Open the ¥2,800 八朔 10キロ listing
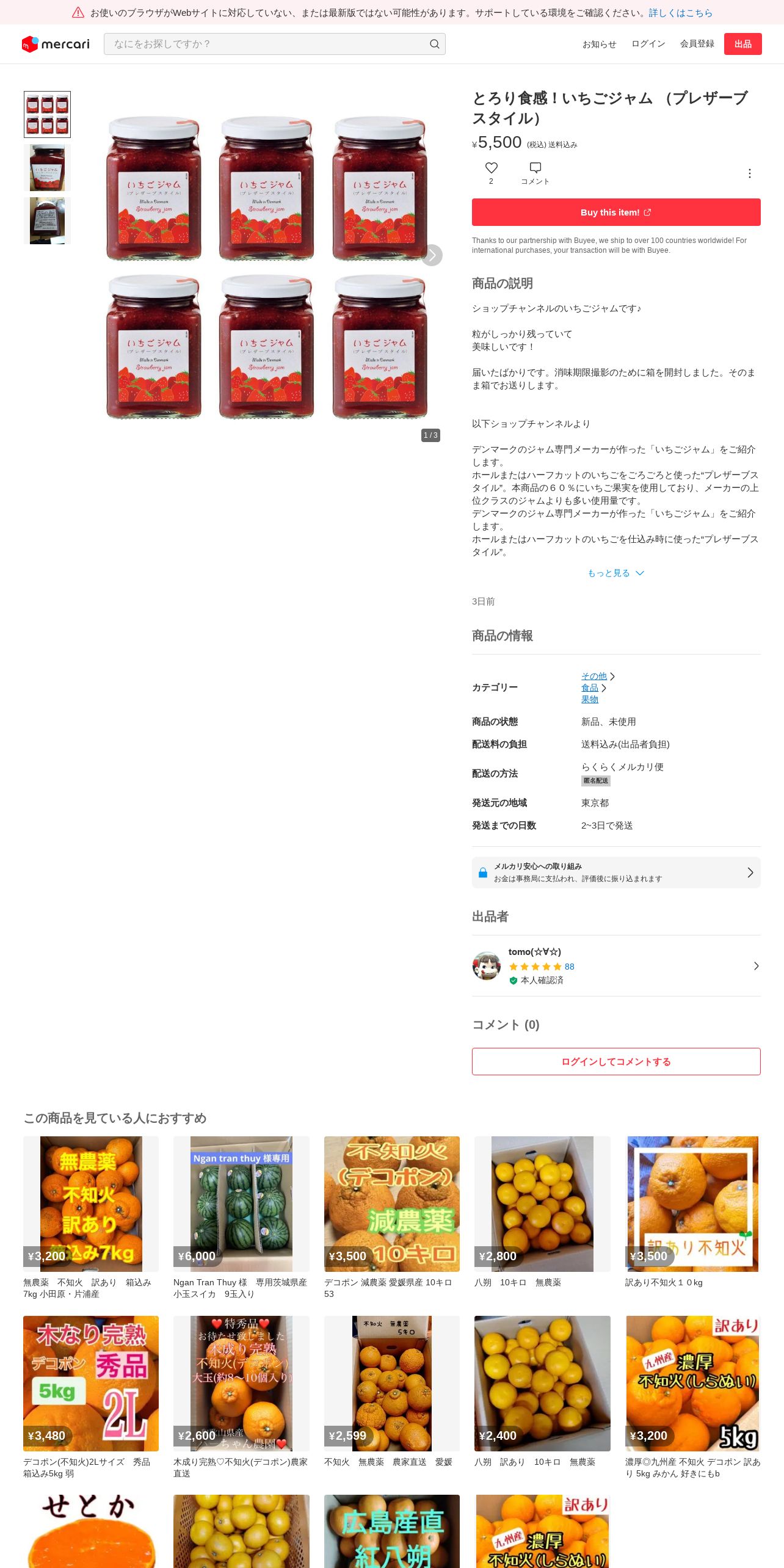This screenshot has height=1568, width=784. (542, 1204)
